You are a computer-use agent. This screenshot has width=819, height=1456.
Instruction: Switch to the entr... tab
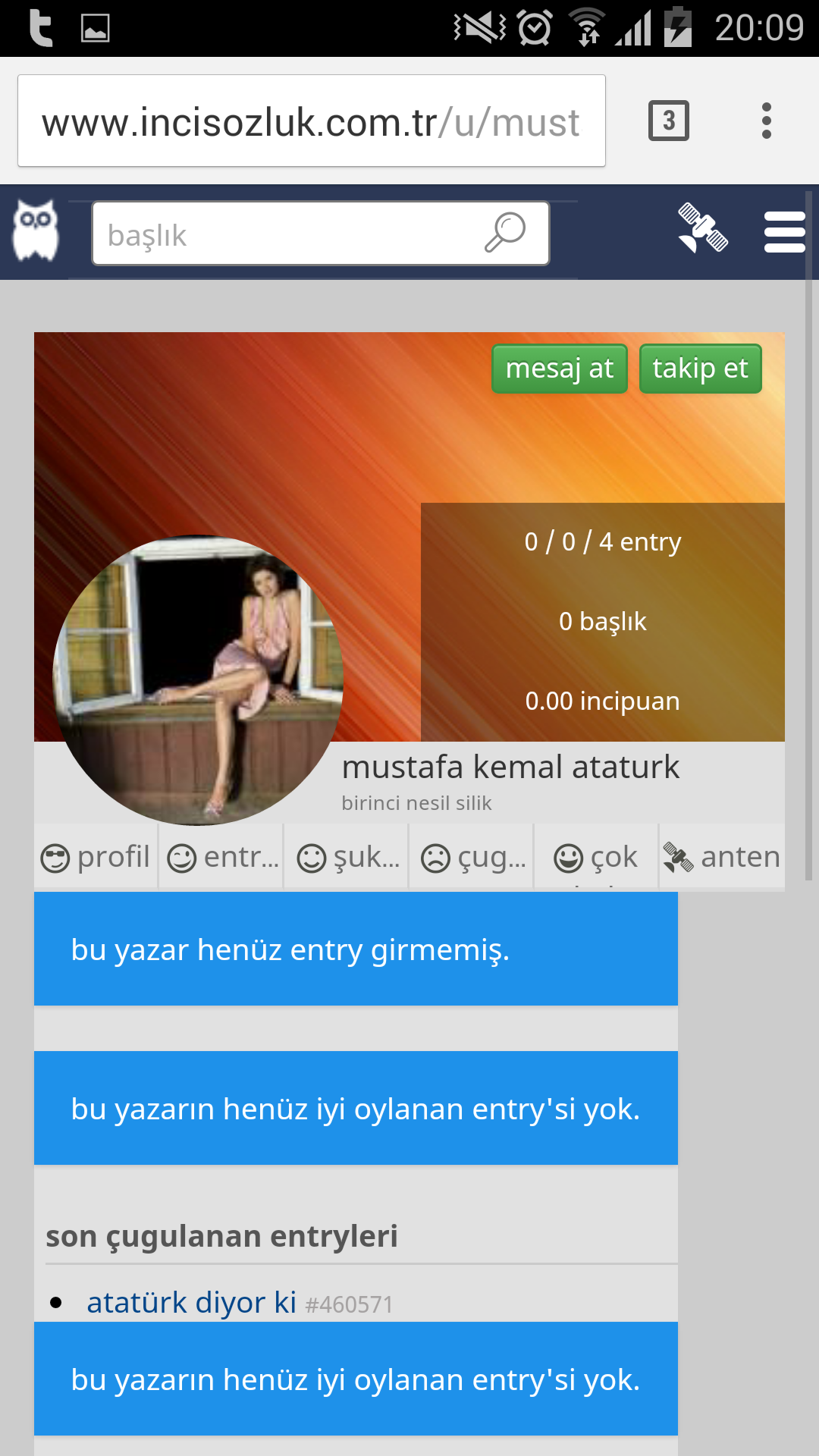[x=221, y=856]
